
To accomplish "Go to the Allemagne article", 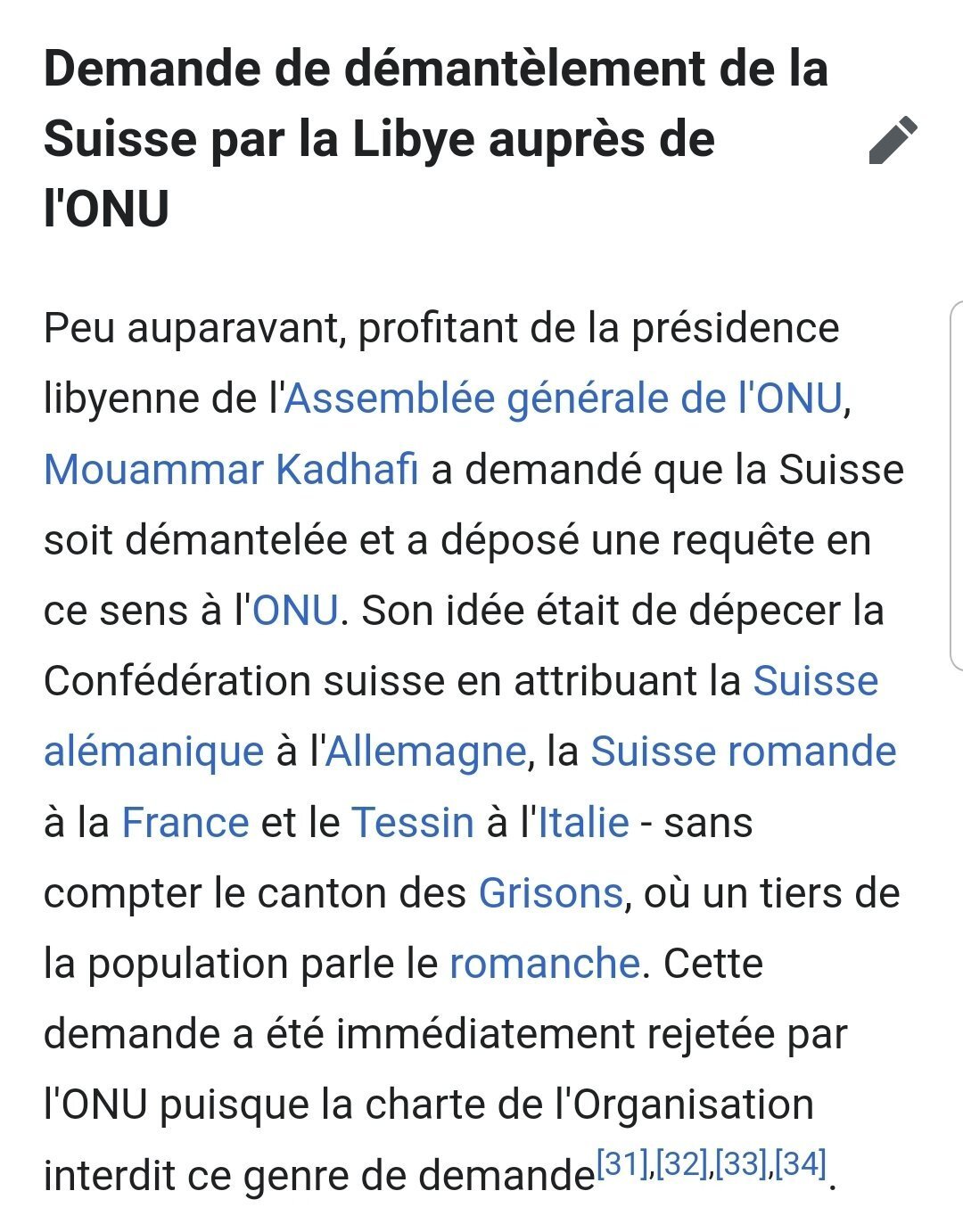I will (x=425, y=752).
